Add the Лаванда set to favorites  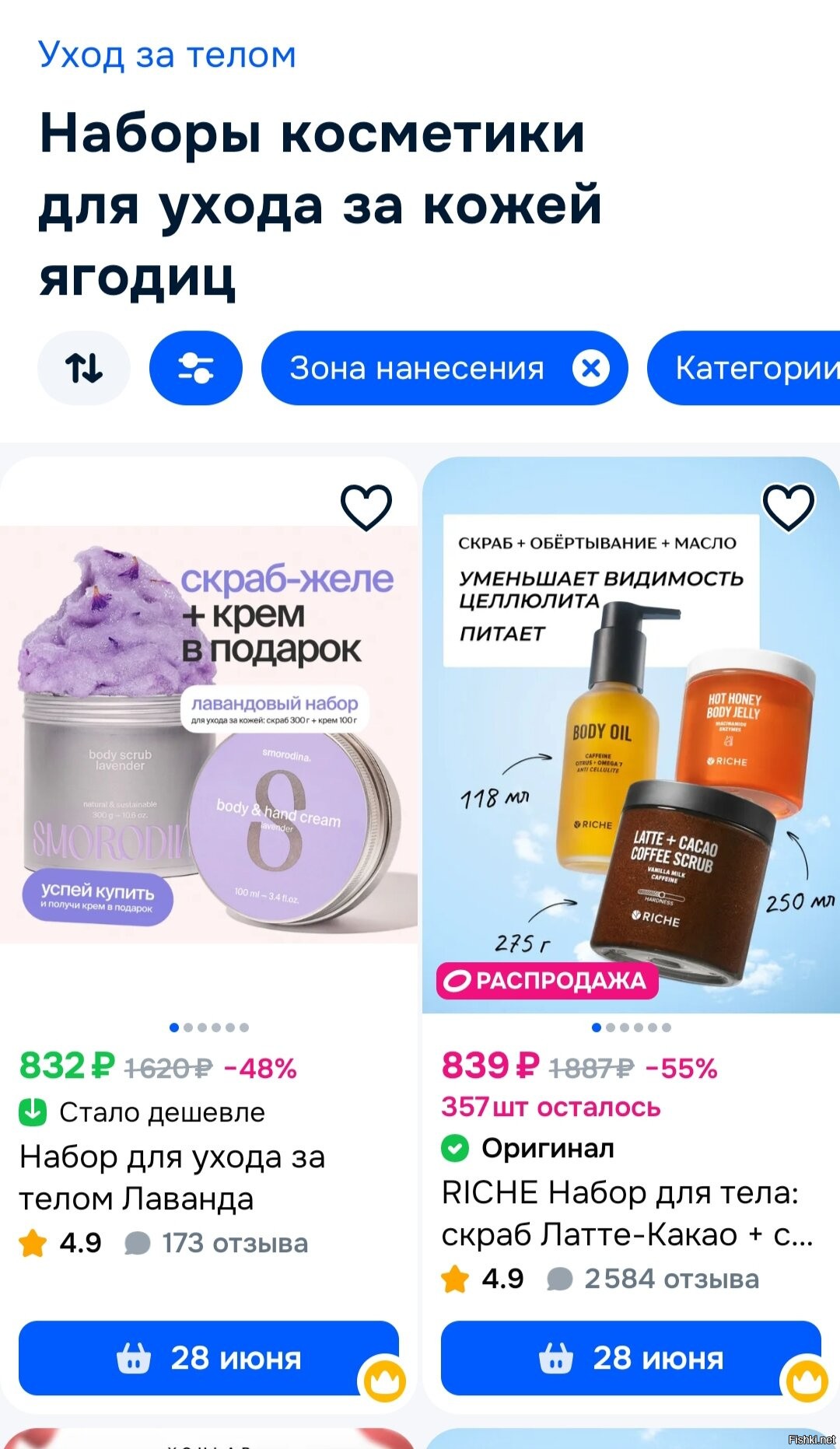pyautogui.click(x=366, y=507)
